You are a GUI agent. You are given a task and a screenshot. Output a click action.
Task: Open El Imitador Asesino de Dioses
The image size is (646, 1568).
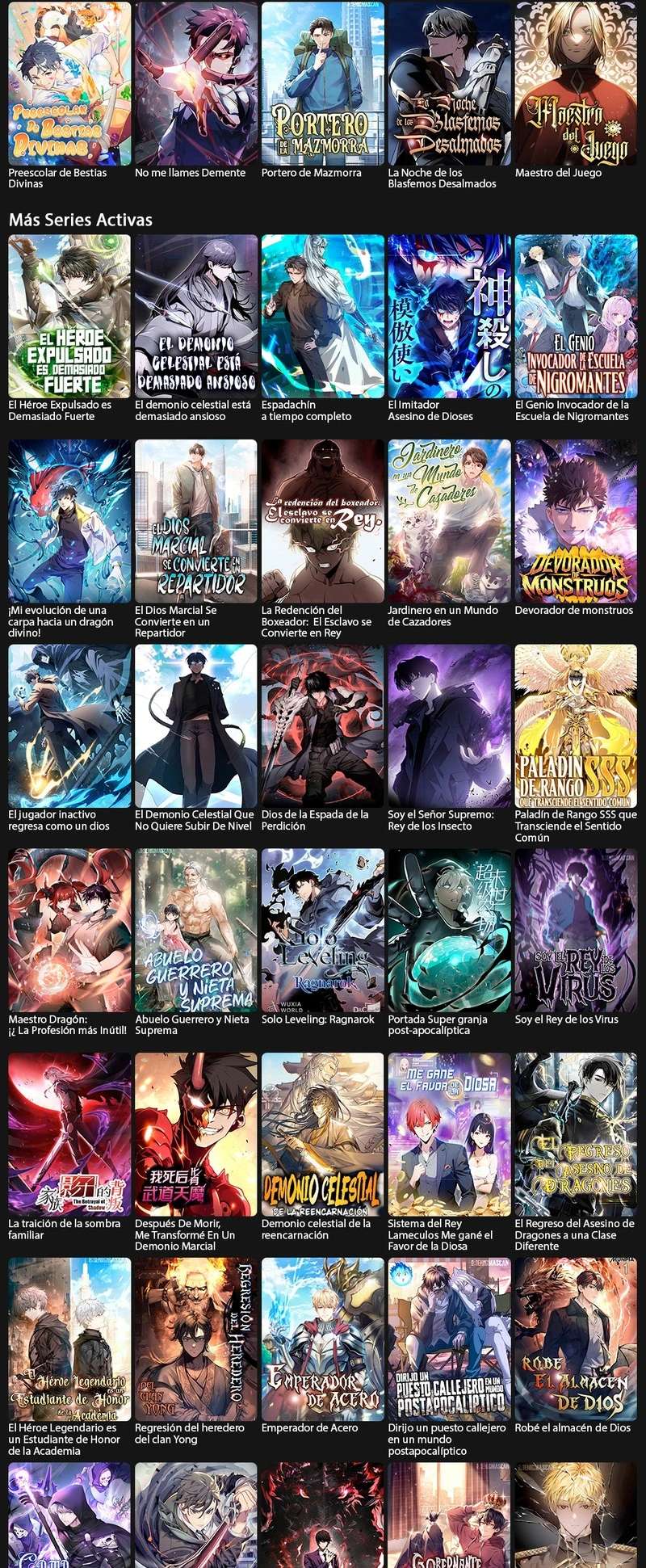coord(450,316)
